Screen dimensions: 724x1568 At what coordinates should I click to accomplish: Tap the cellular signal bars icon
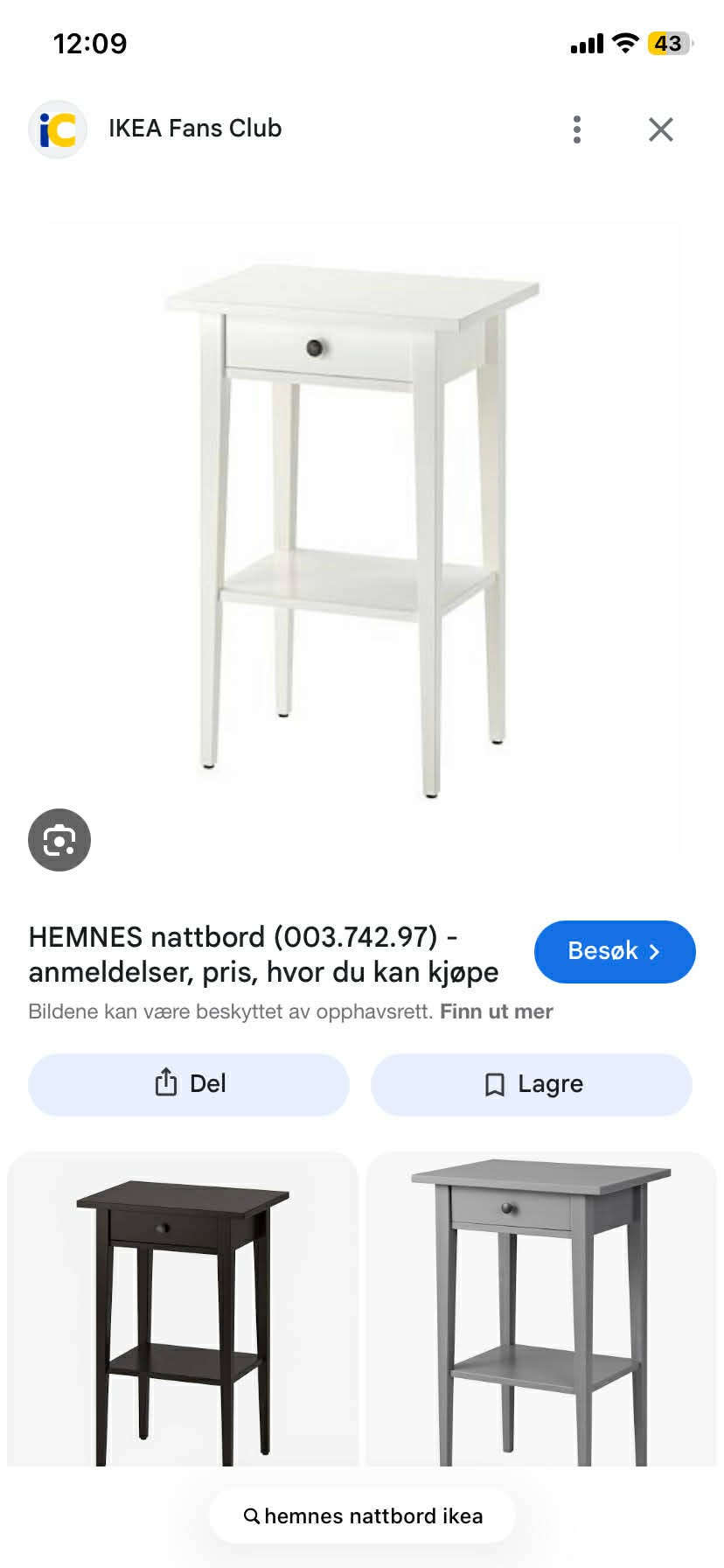tap(587, 43)
